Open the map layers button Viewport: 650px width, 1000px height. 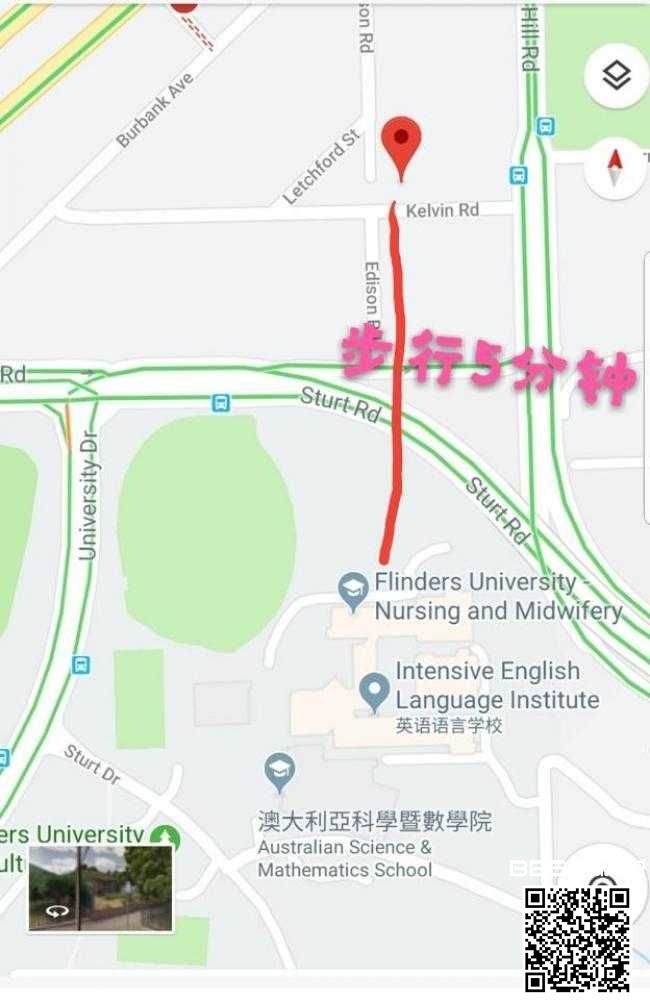[616, 75]
